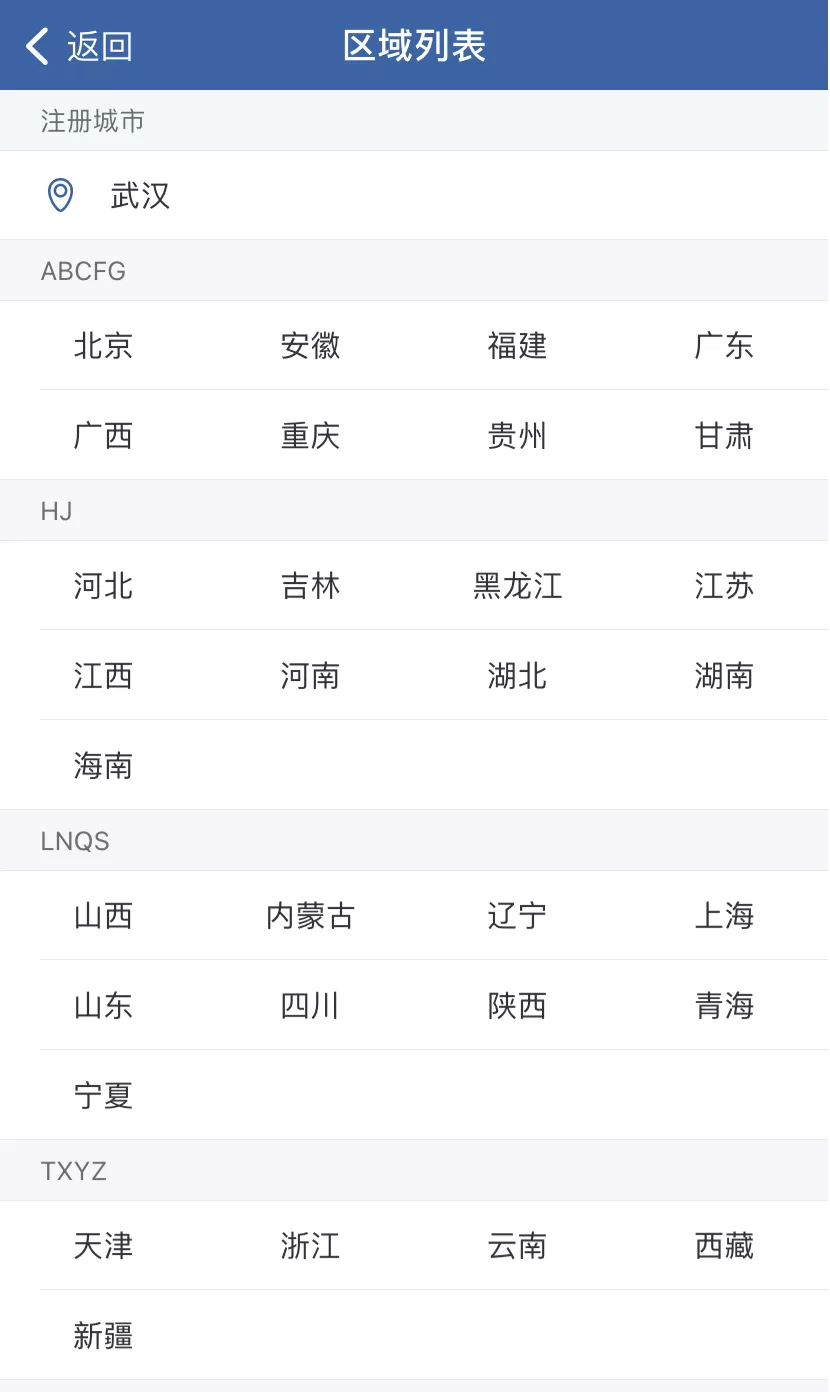Open the 重庆 region
Viewport: 830px width, 1395px height.
tap(310, 436)
